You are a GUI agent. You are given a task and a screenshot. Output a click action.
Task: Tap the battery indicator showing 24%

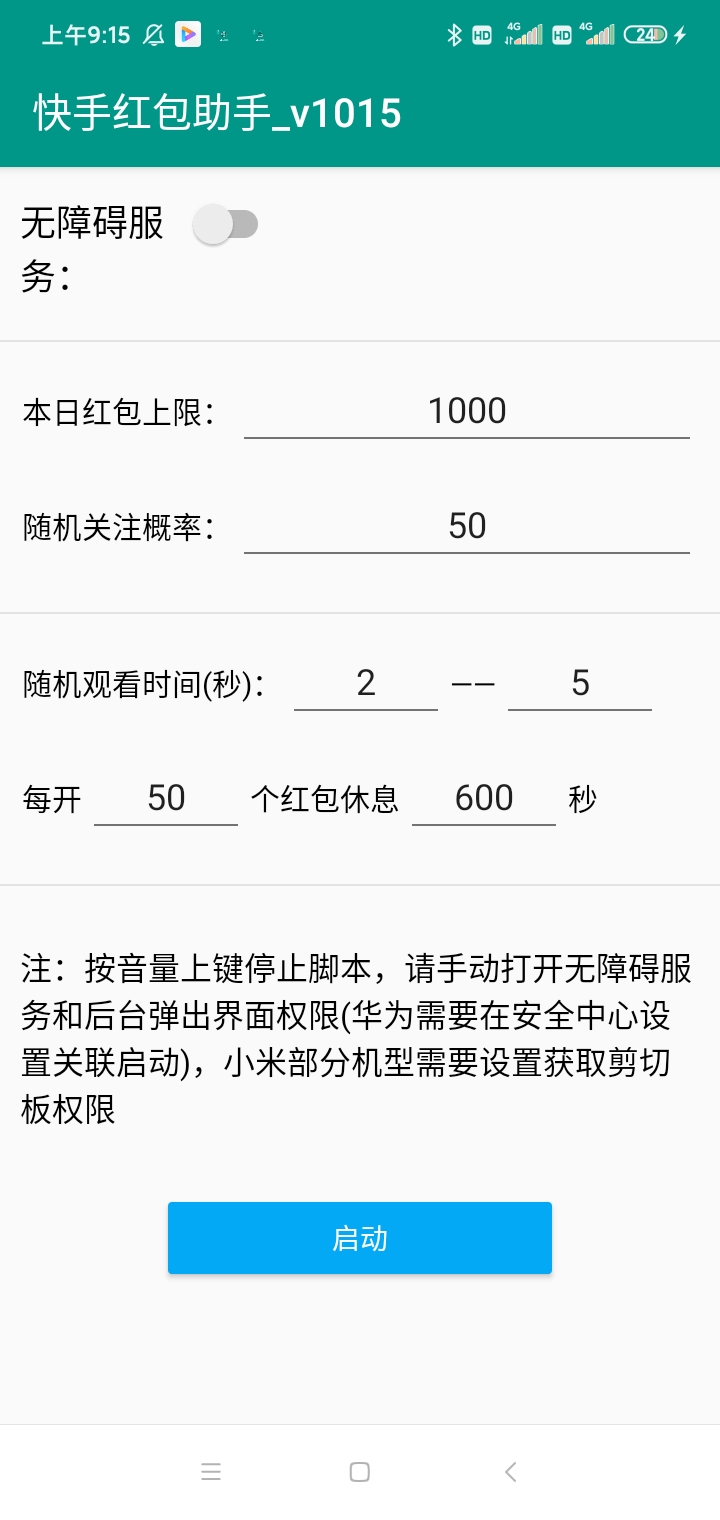click(x=647, y=33)
